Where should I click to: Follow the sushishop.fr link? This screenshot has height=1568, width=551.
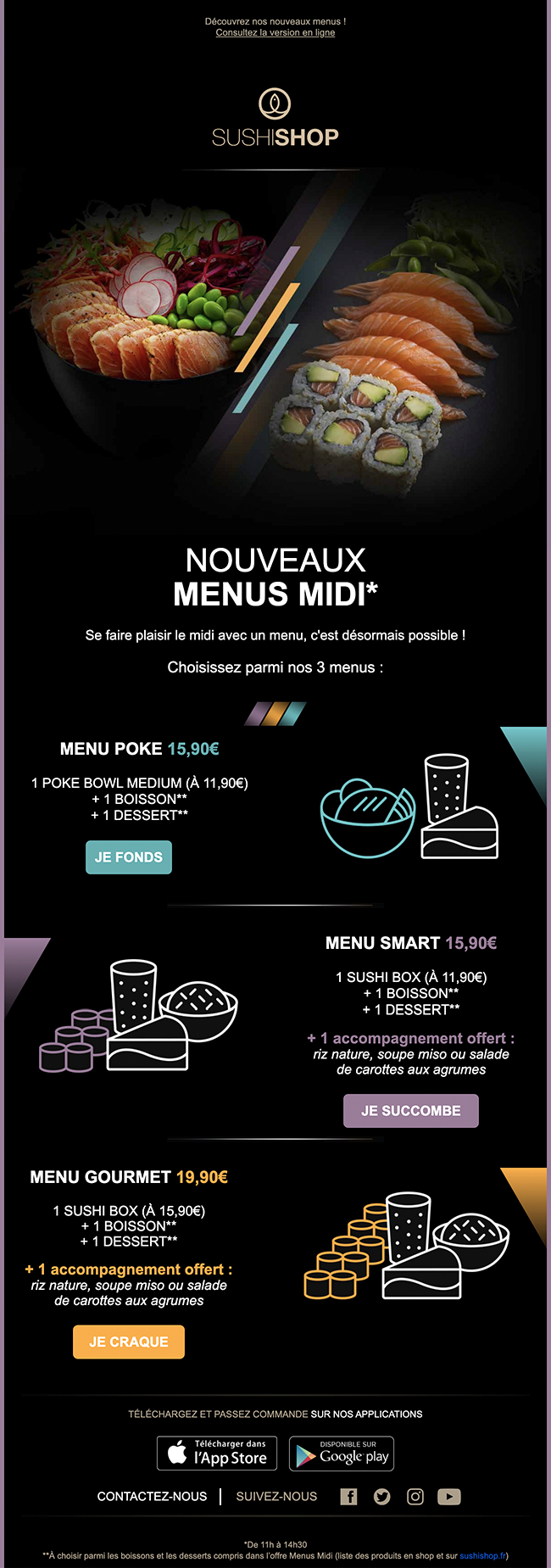tap(482, 1555)
